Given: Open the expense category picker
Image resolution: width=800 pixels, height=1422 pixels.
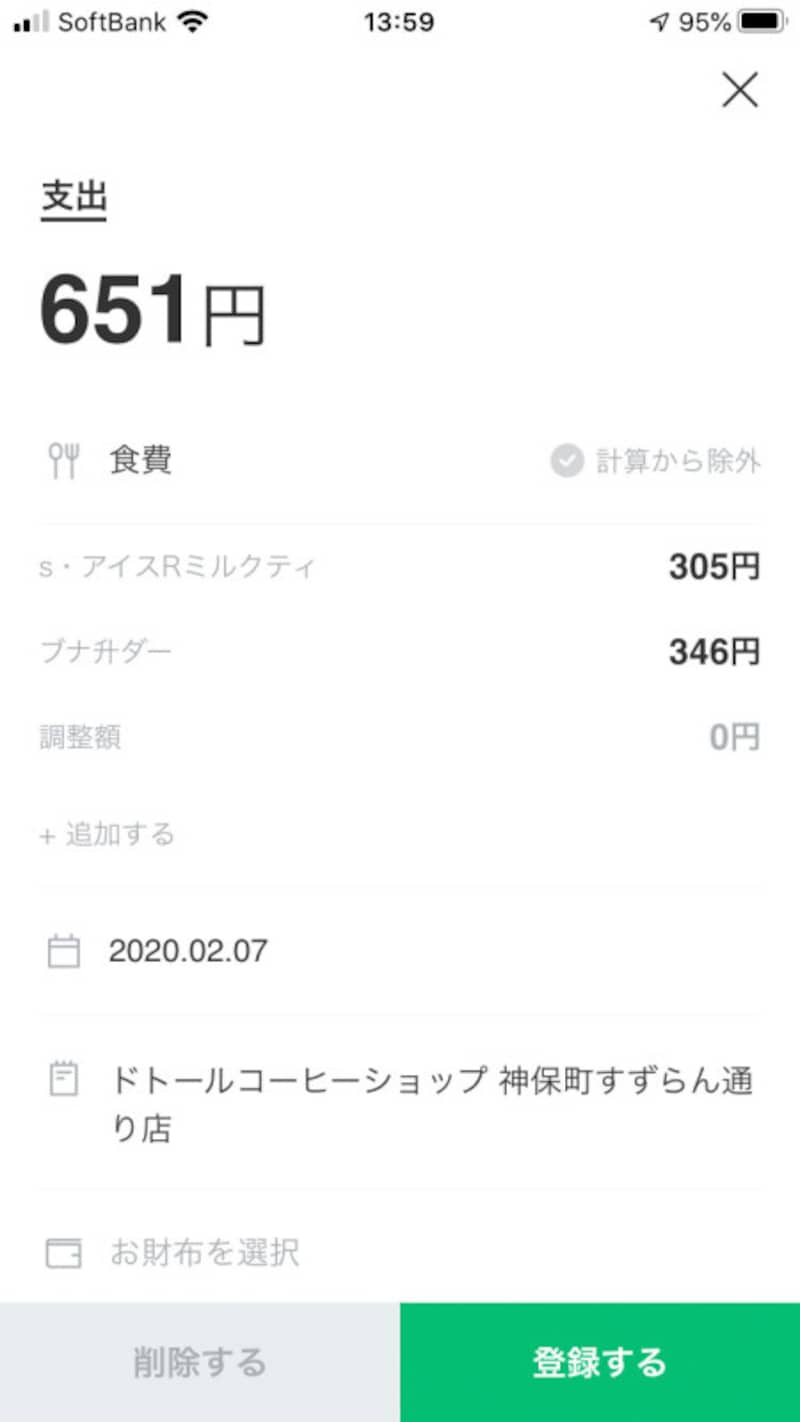Looking at the screenshot, I should point(139,460).
